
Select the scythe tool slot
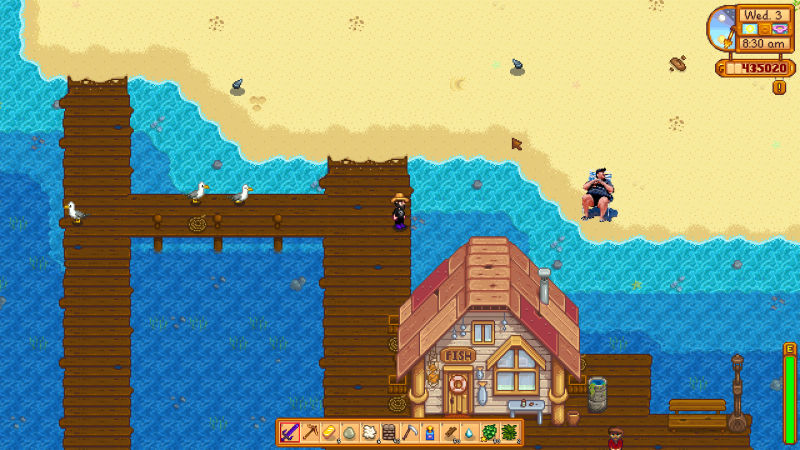tap(410, 433)
